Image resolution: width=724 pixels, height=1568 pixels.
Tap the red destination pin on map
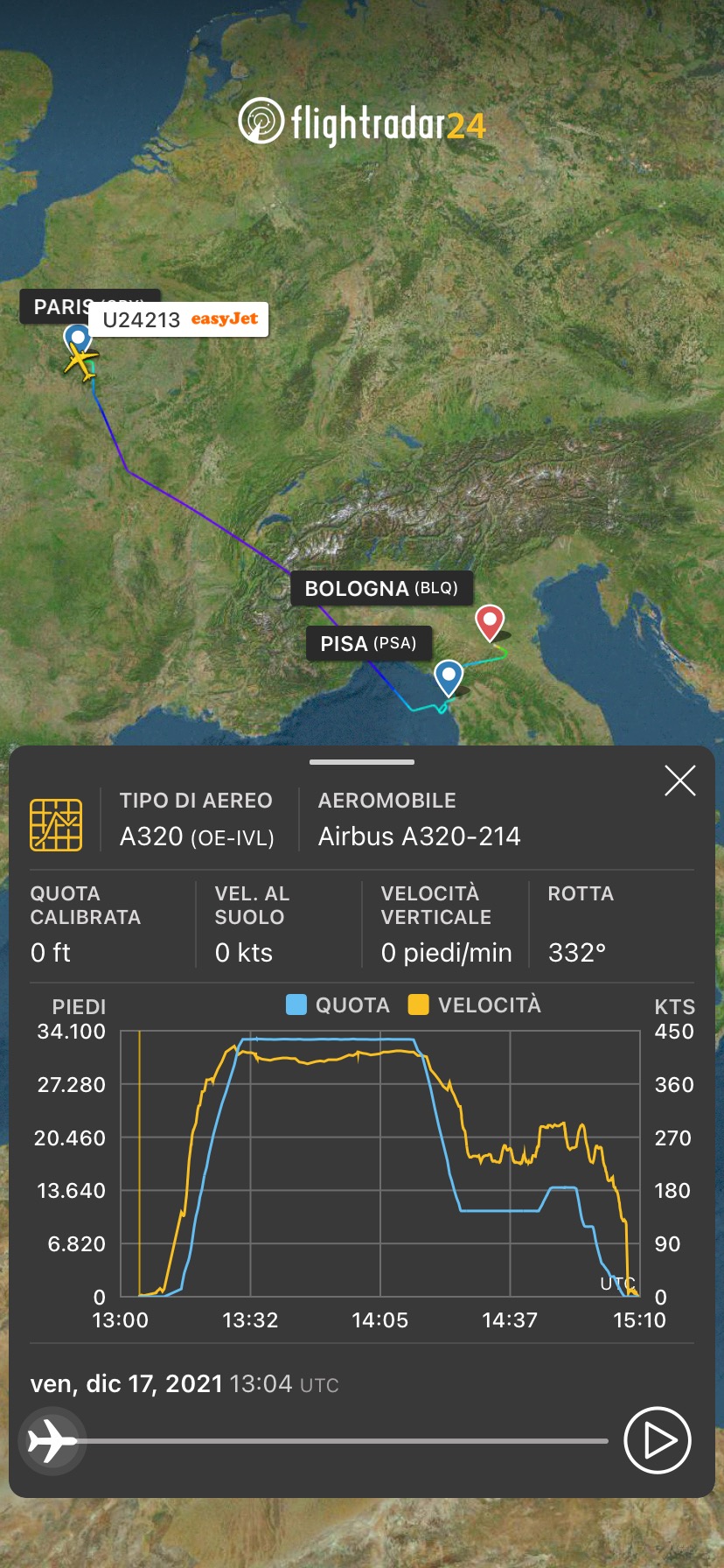tap(490, 622)
